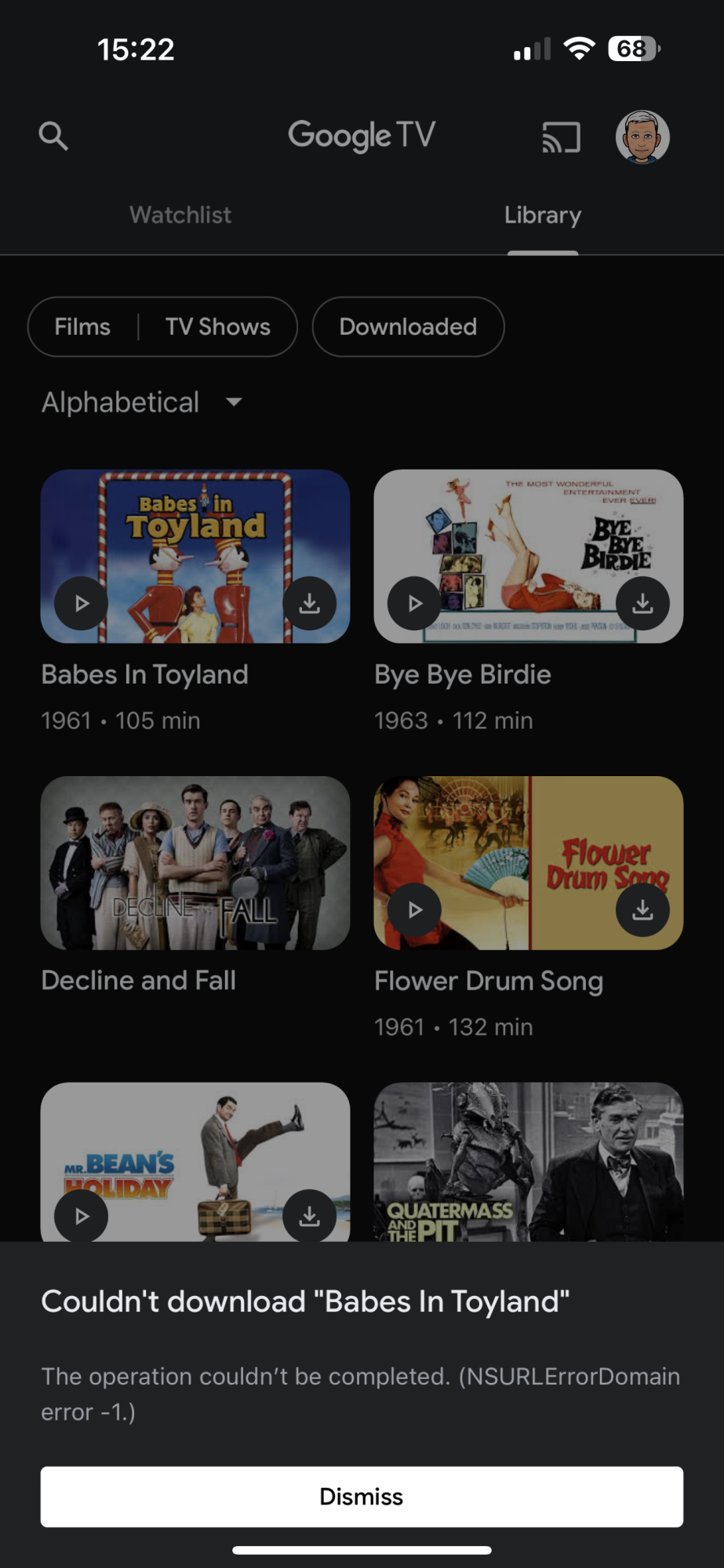The height and width of the screenshot is (1568, 724).
Task: Filter library by TV Shows
Action: (217, 327)
